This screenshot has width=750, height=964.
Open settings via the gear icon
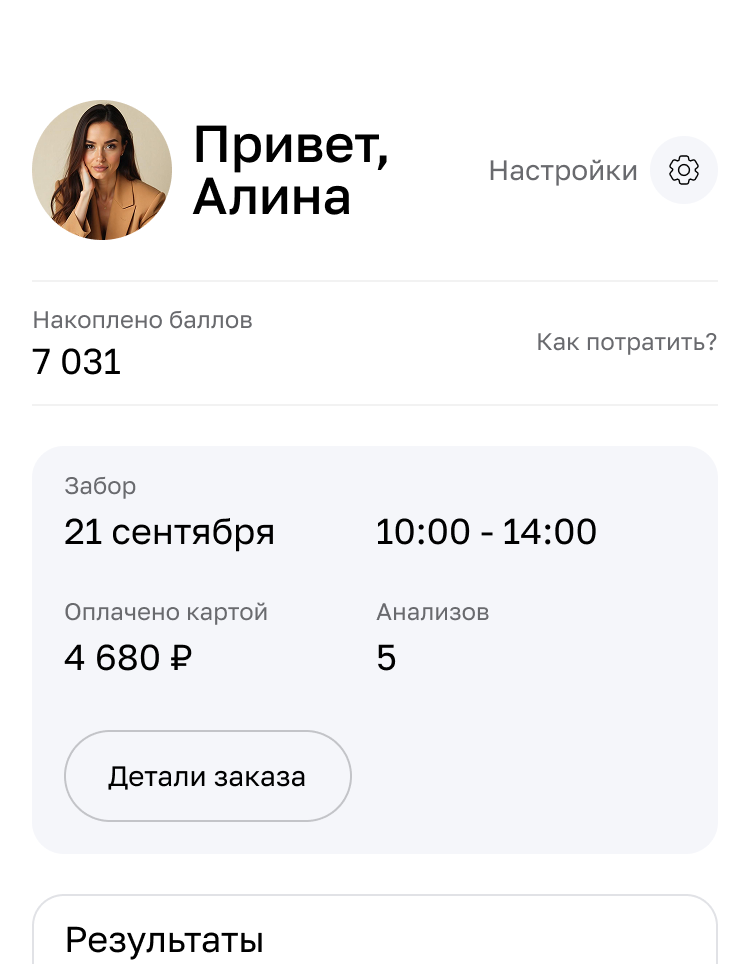click(684, 170)
